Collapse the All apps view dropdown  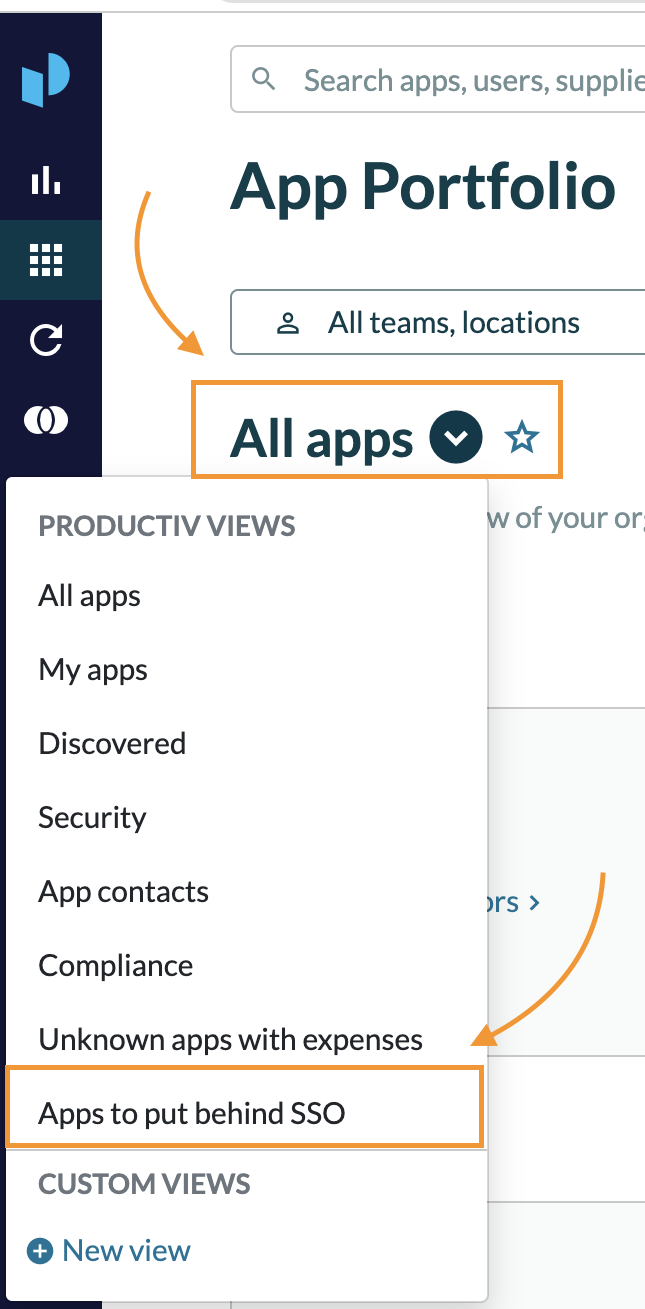pos(456,437)
